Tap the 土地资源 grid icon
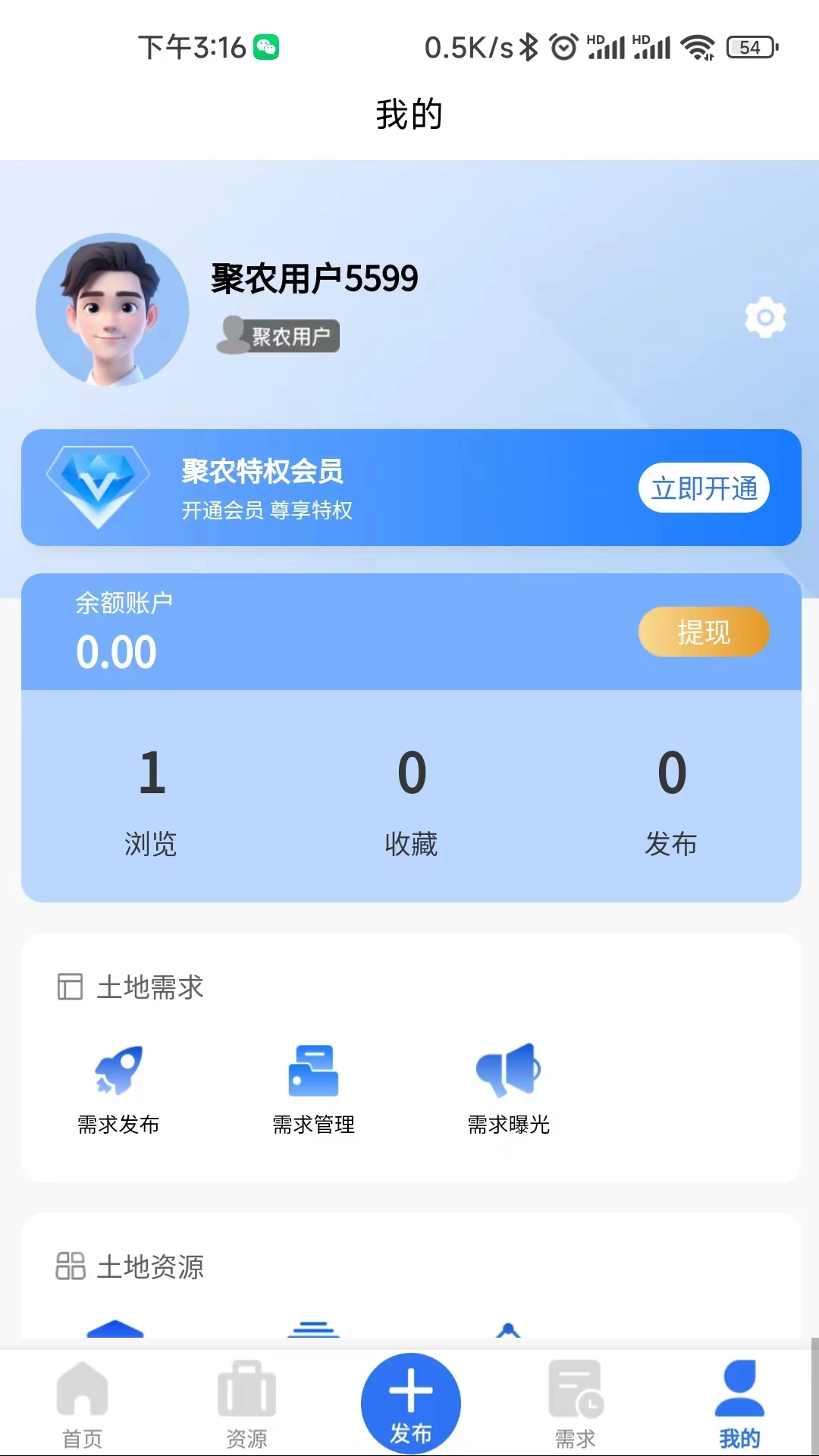This screenshot has width=819, height=1456. click(x=71, y=1264)
